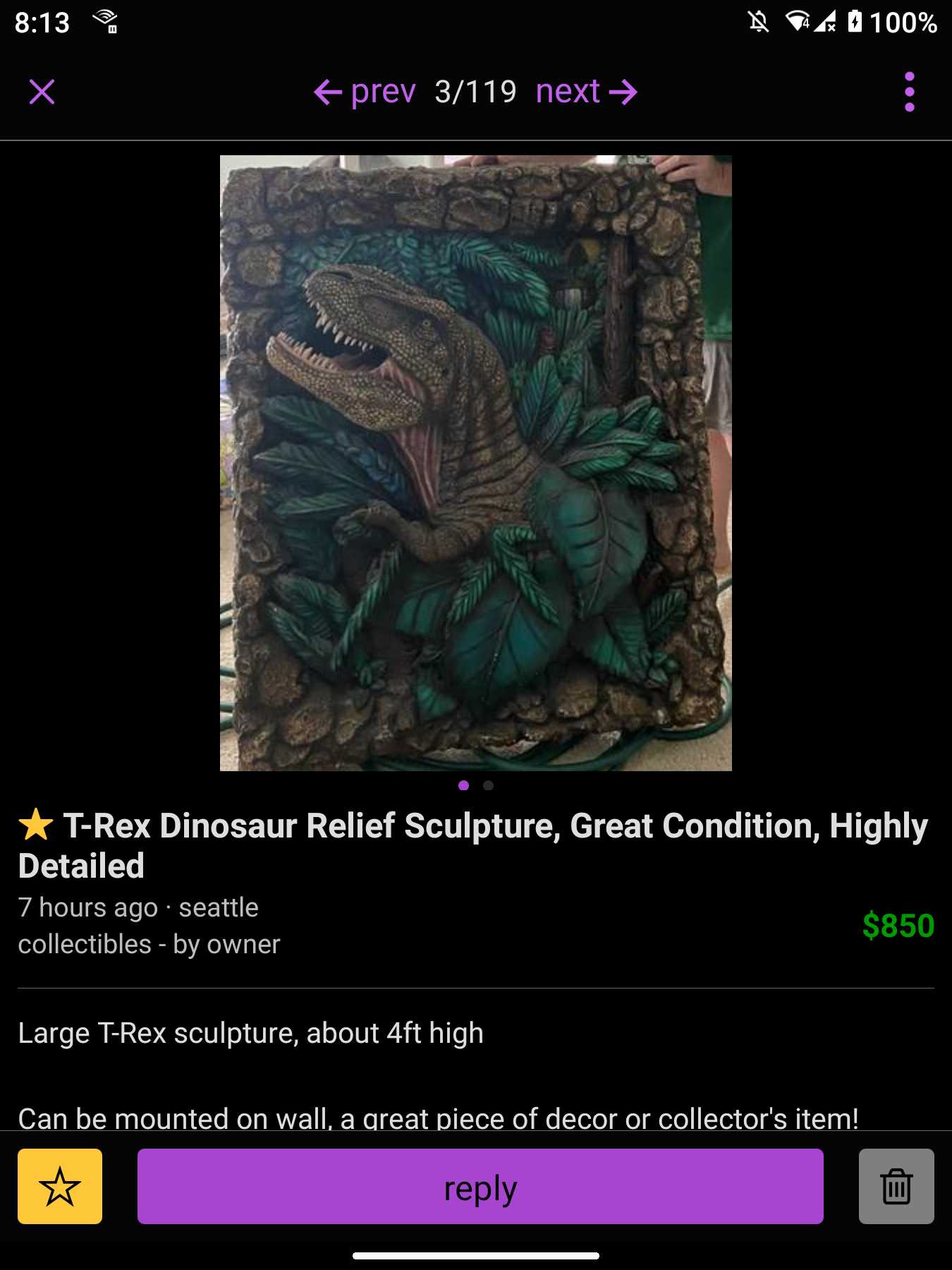Close the listing with the X icon

(42, 90)
